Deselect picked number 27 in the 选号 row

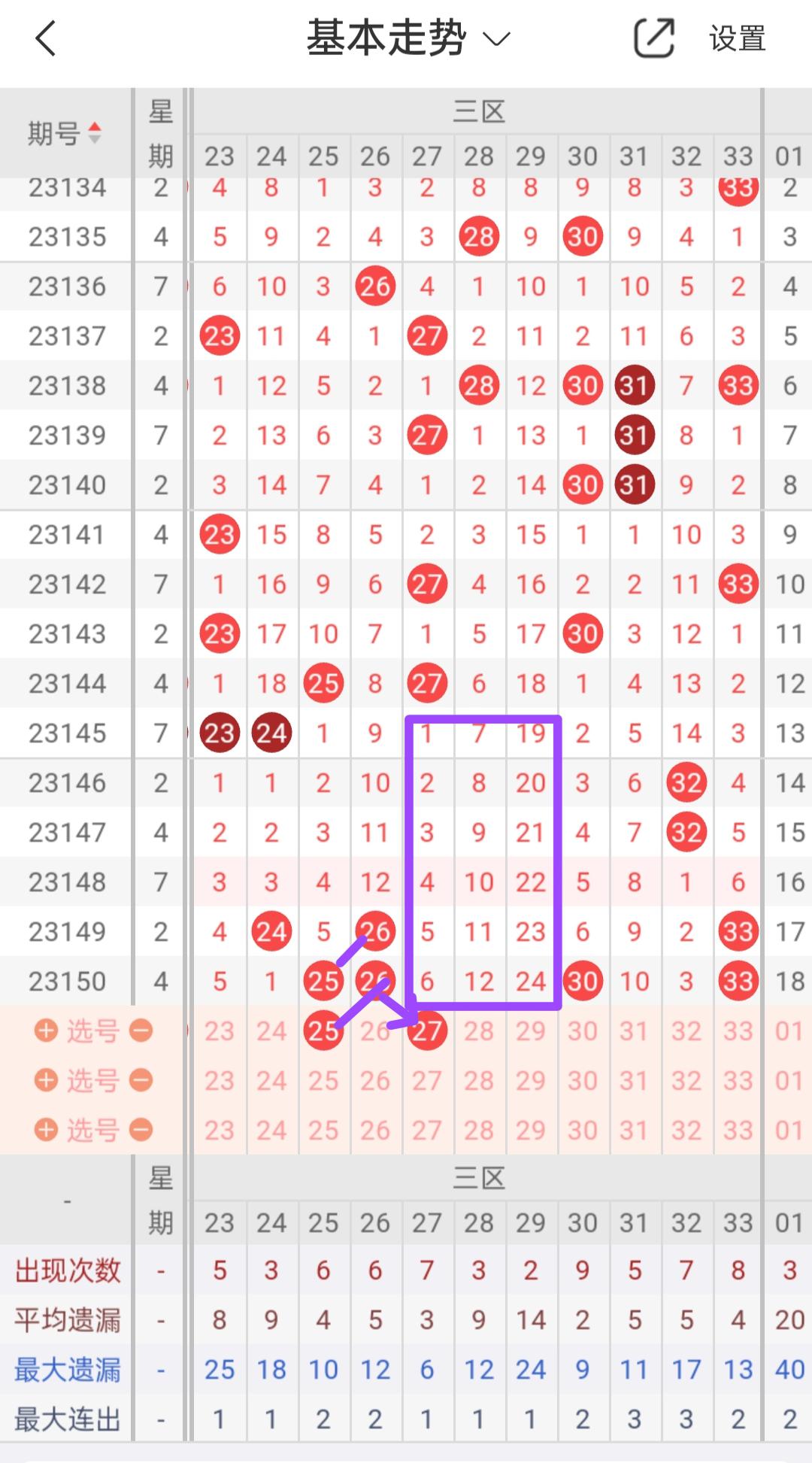pyautogui.click(x=427, y=1030)
